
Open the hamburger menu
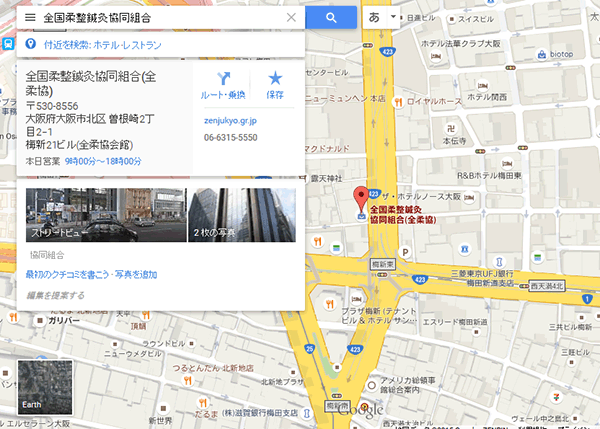click(31, 17)
